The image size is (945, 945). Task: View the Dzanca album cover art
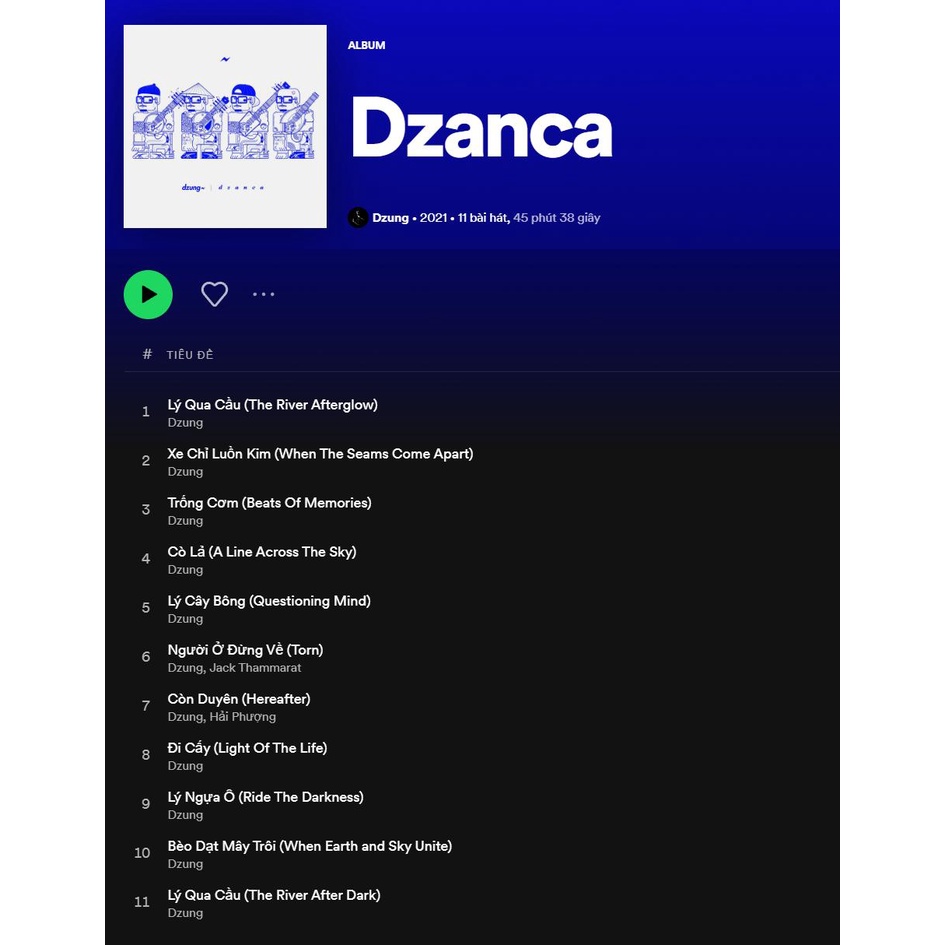pyautogui.click(x=225, y=126)
